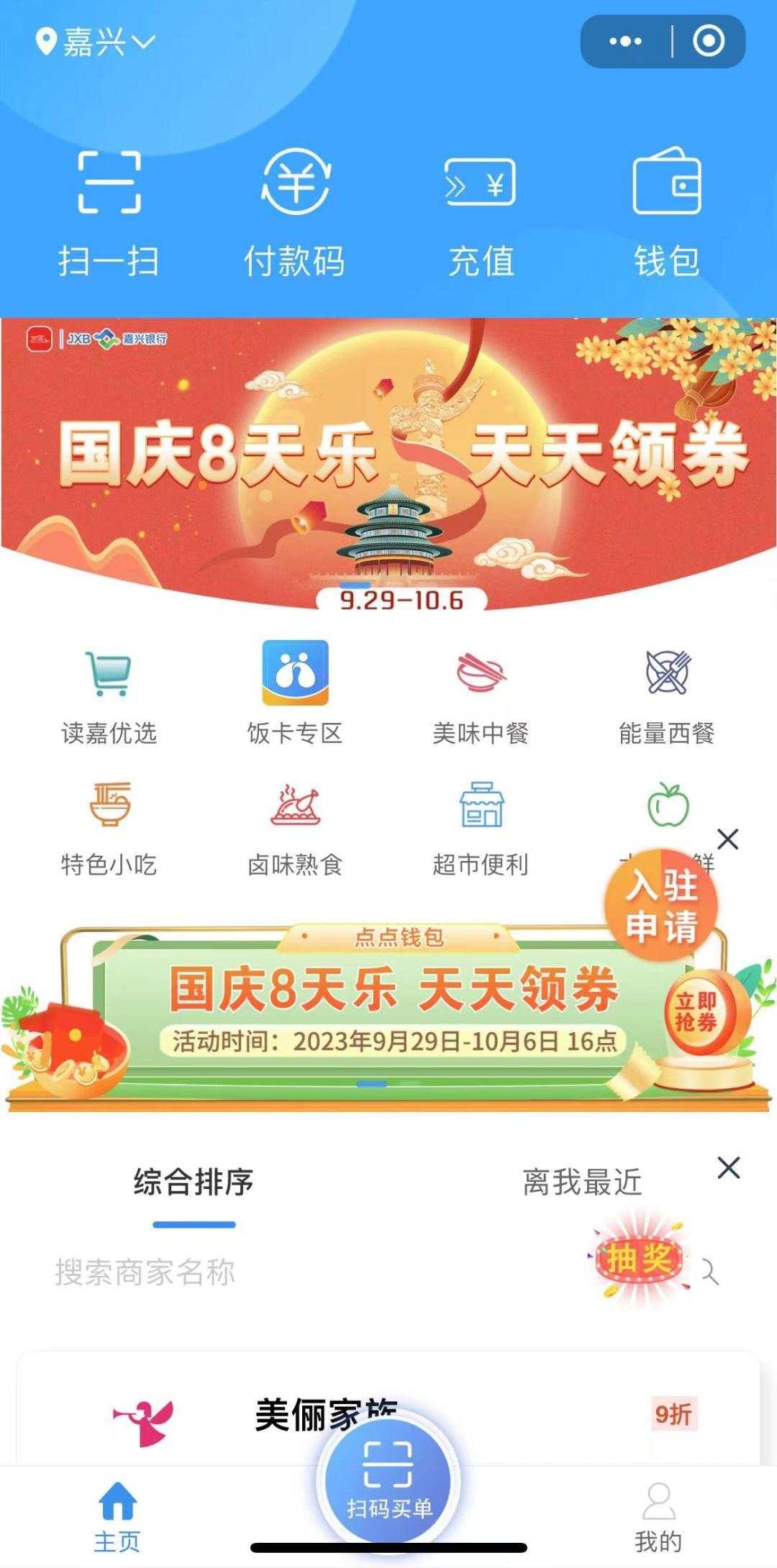Open 充值 to top up balance
Screen dimensions: 777x1568
click(481, 214)
